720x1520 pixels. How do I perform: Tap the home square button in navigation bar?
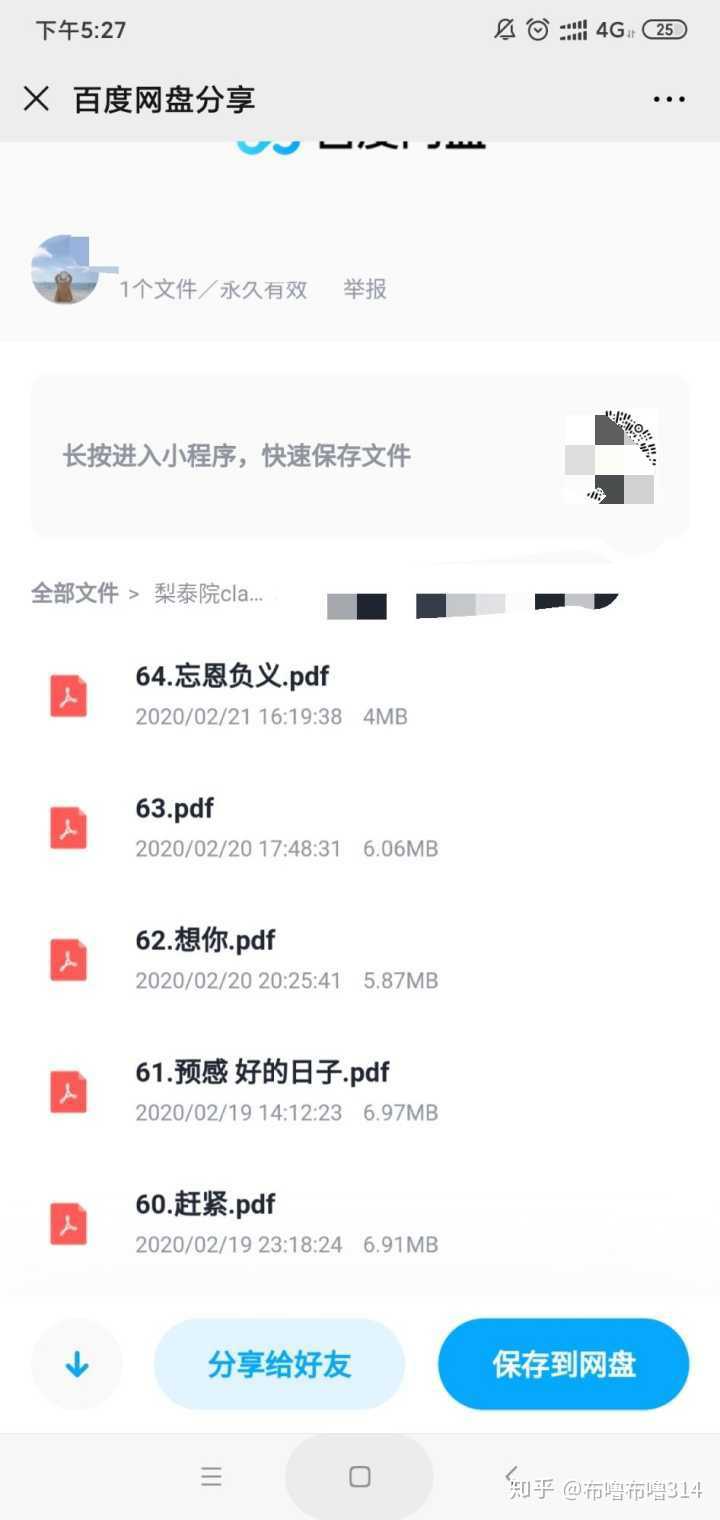(x=359, y=1476)
